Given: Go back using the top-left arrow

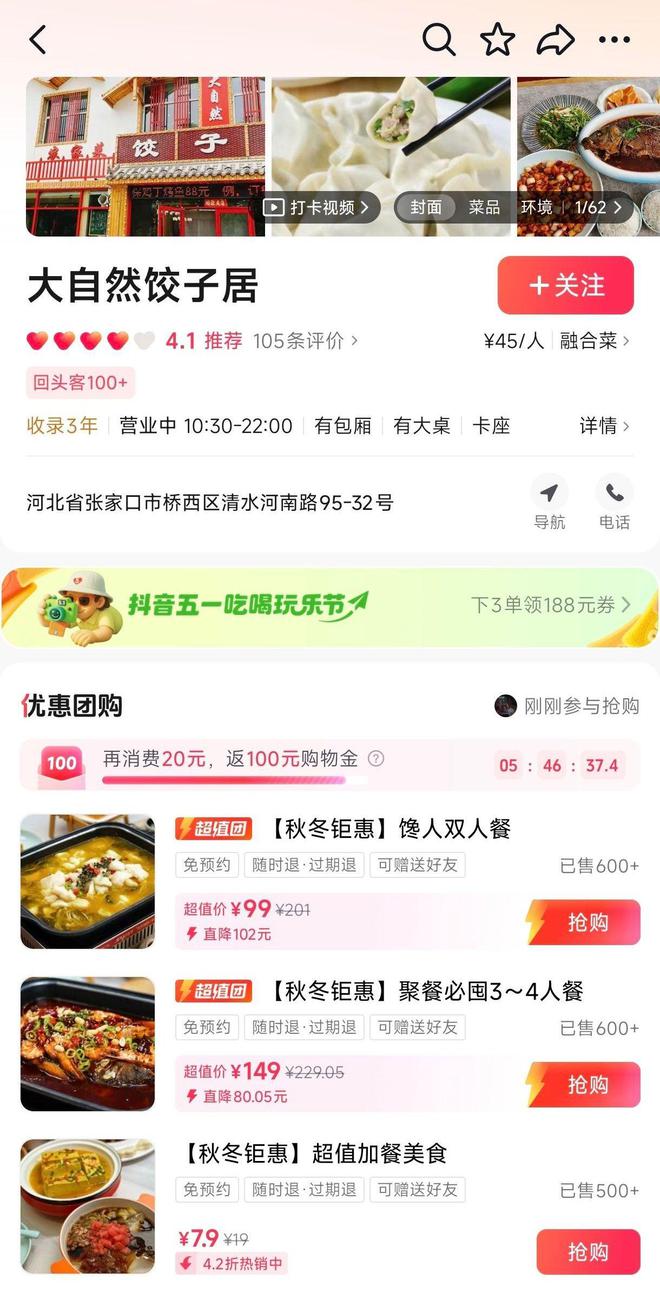Looking at the screenshot, I should (x=38, y=41).
